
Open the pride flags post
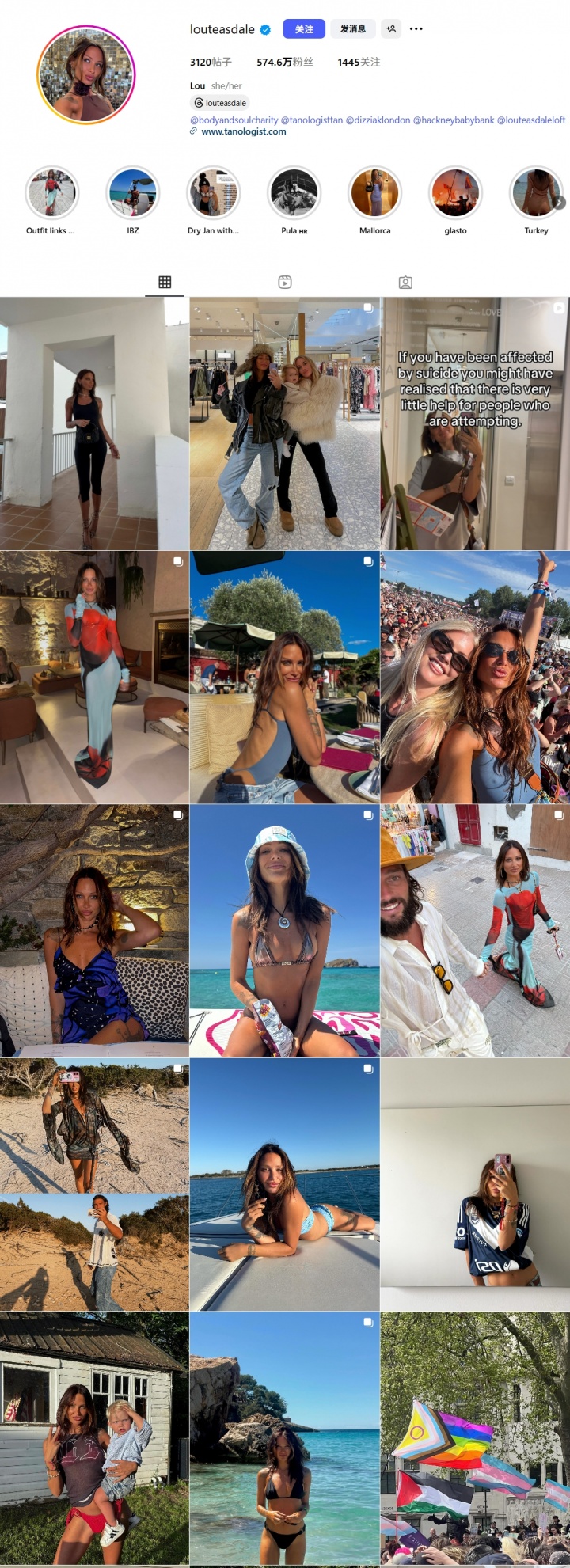(x=475, y=1437)
